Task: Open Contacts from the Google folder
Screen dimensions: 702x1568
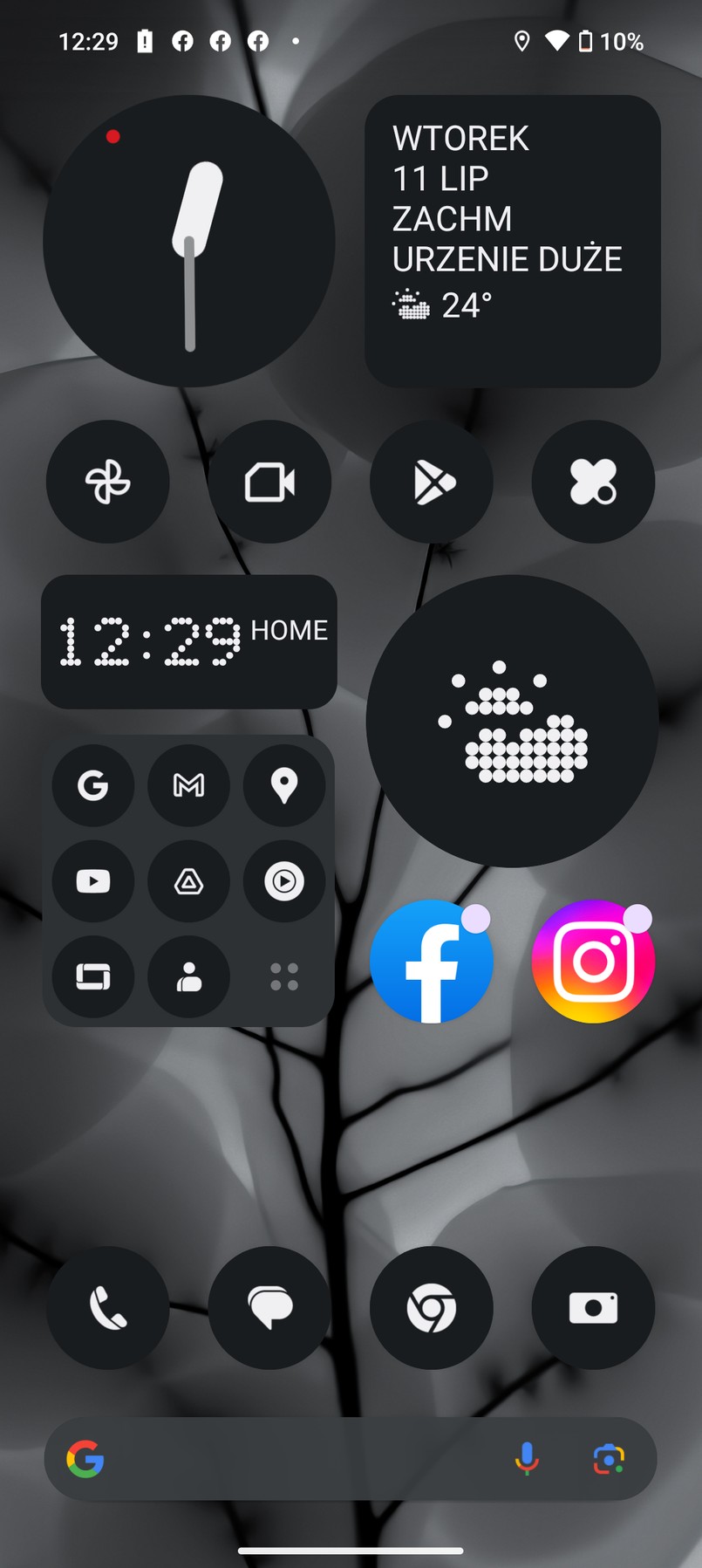Action: [189, 976]
